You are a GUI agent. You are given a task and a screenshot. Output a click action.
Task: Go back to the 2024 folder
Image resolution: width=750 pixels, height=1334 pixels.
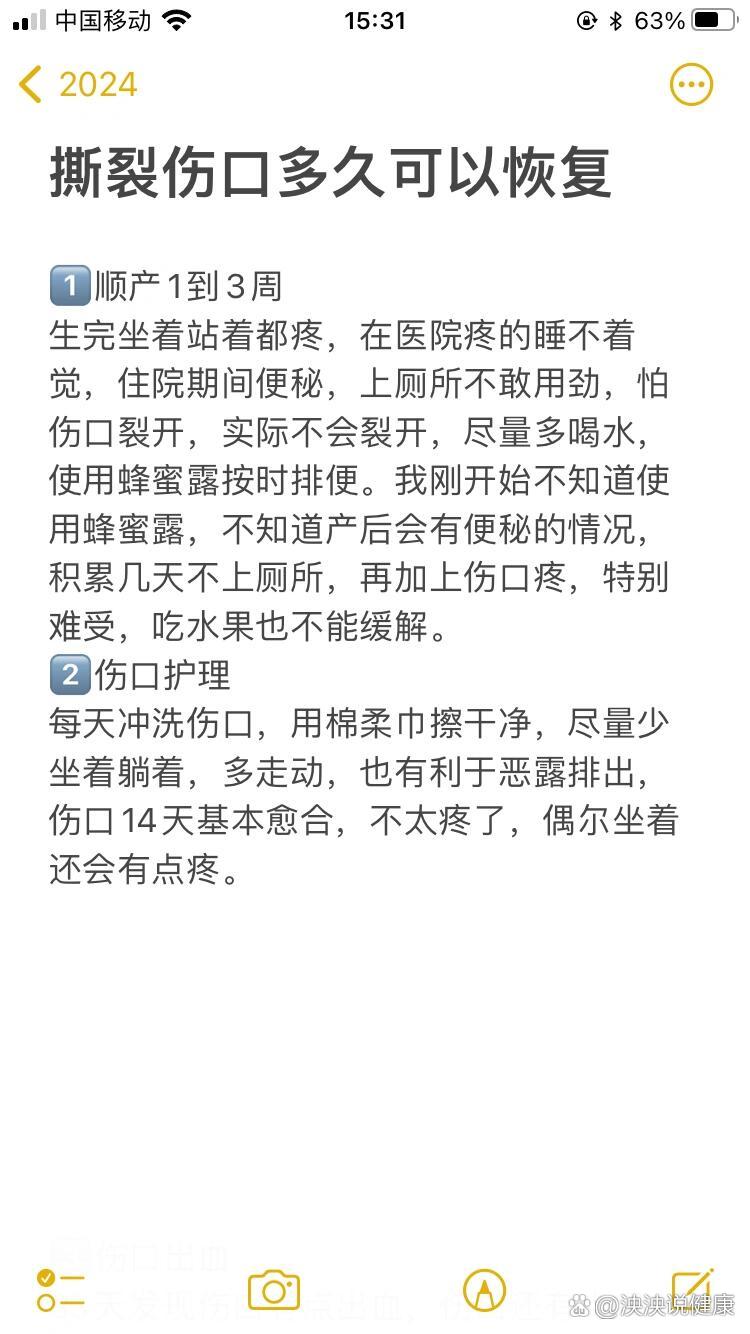78,85
